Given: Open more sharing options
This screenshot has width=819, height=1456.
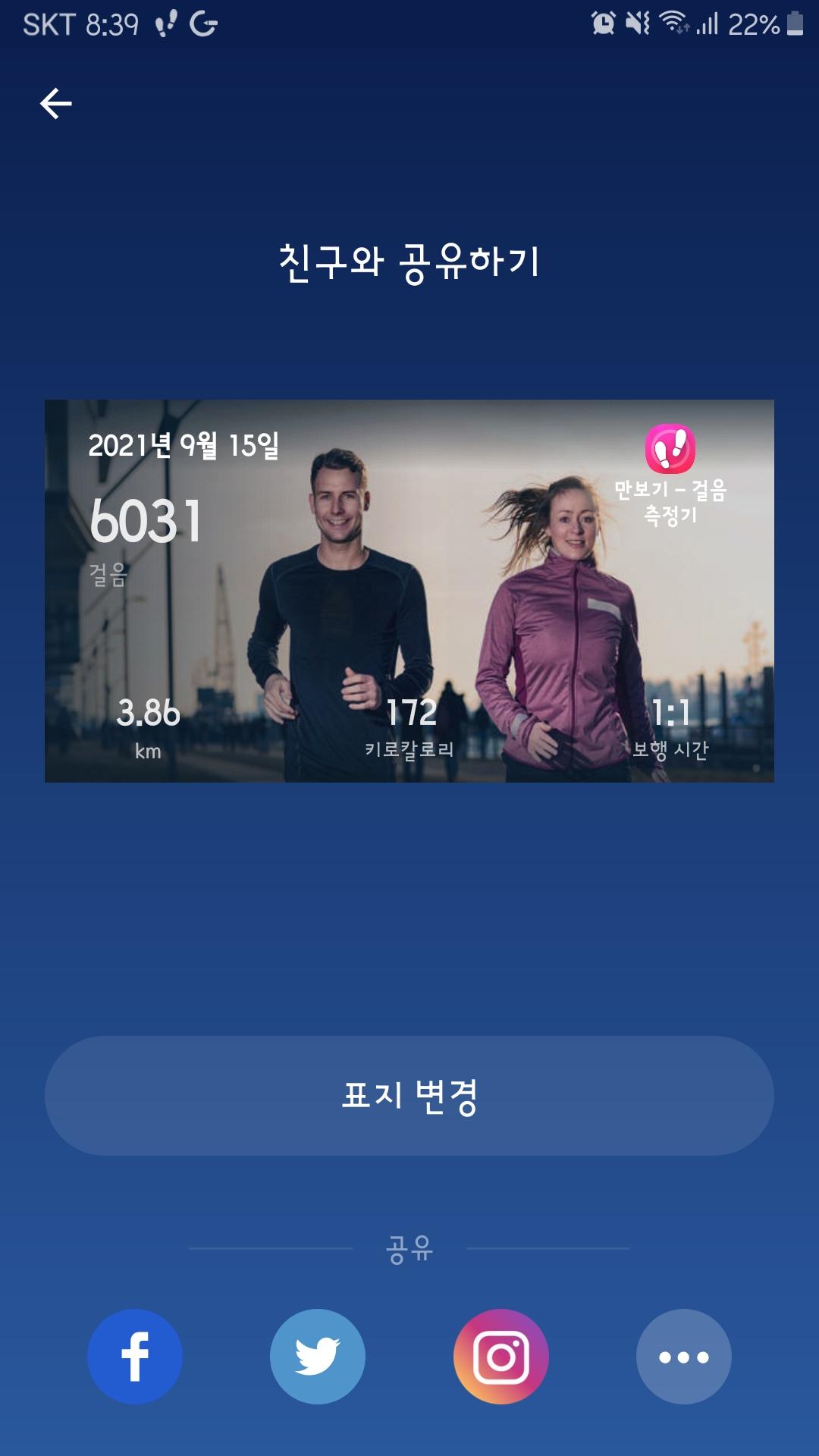Looking at the screenshot, I should tap(684, 1357).
